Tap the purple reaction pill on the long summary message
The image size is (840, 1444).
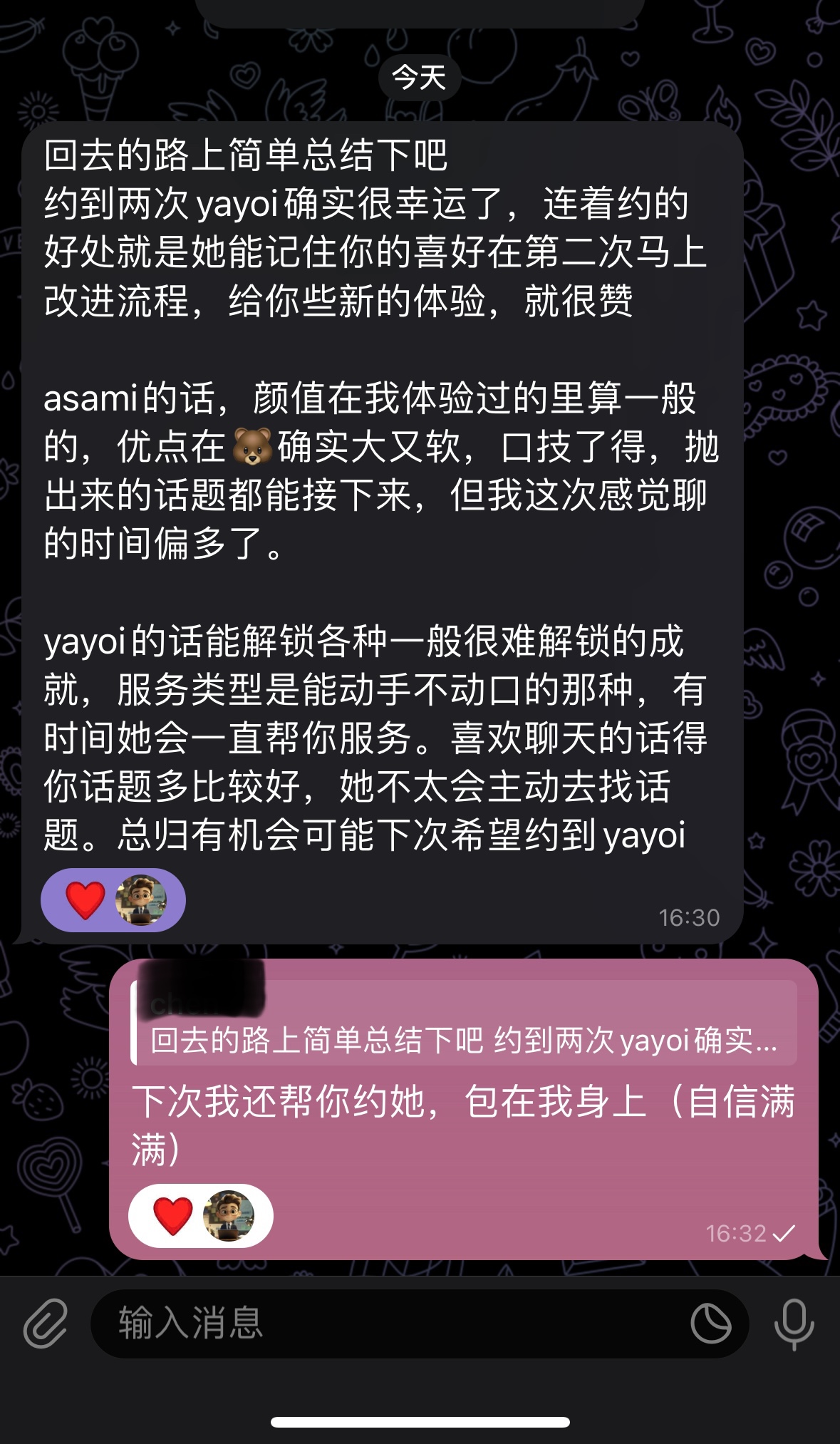(x=114, y=899)
